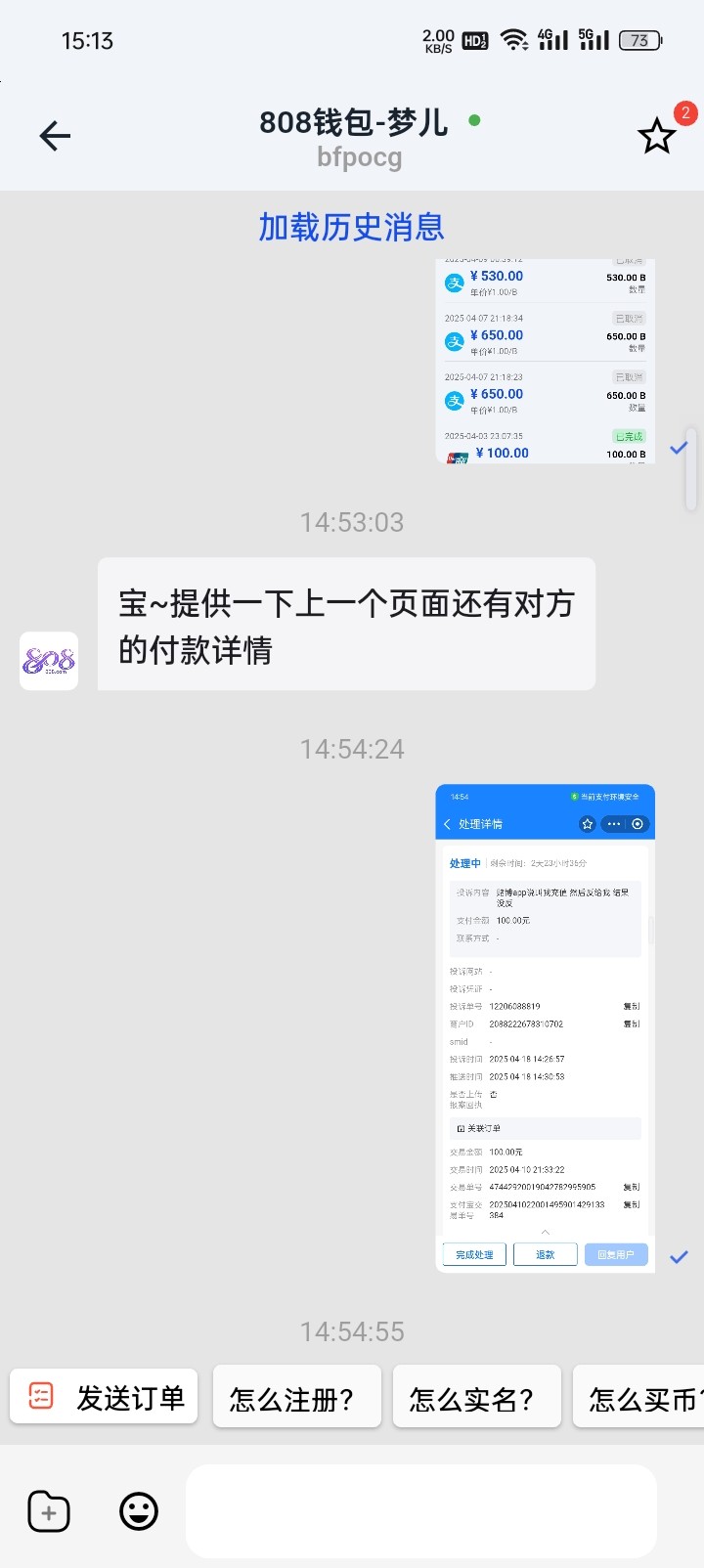
Task: Focus the message input field
Action: [x=420, y=1511]
